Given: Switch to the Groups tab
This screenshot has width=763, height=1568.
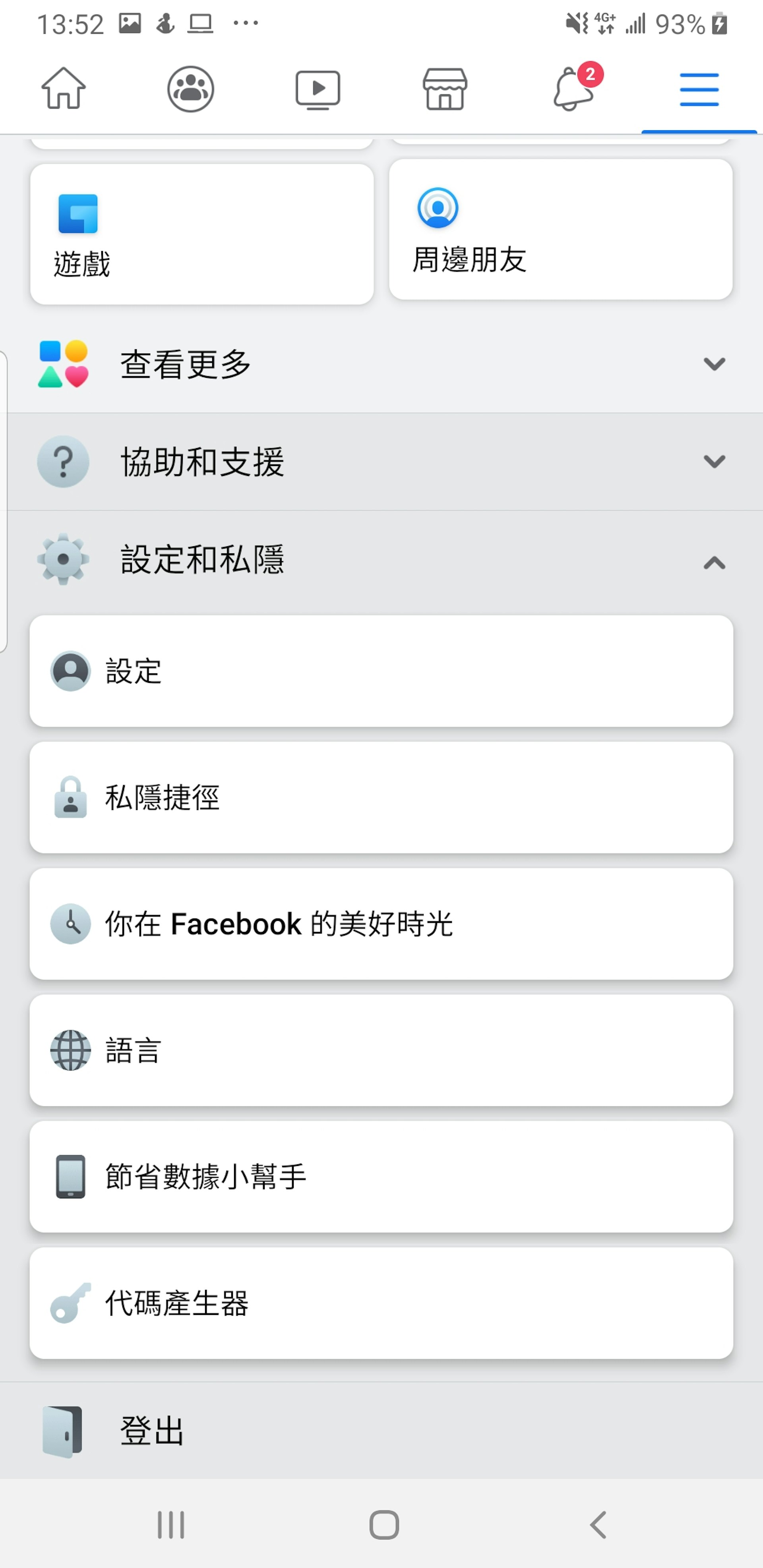Looking at the screenshot, I should click(x=191, y=89).
